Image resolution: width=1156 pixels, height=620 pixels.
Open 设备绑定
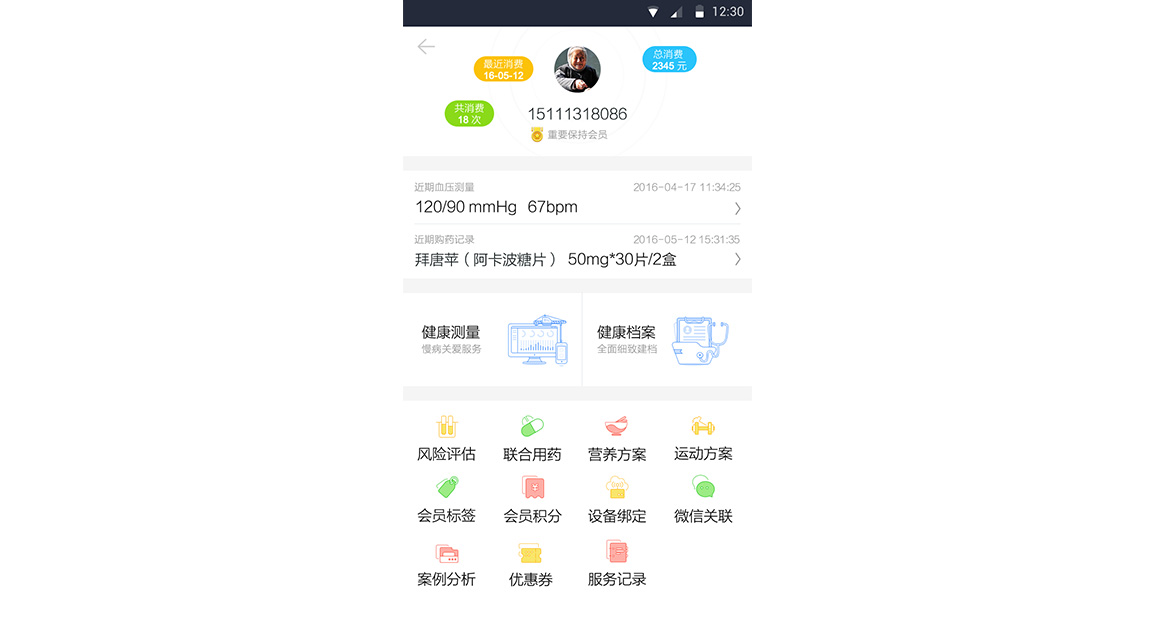pyautogui.click(x=617, y=502)
